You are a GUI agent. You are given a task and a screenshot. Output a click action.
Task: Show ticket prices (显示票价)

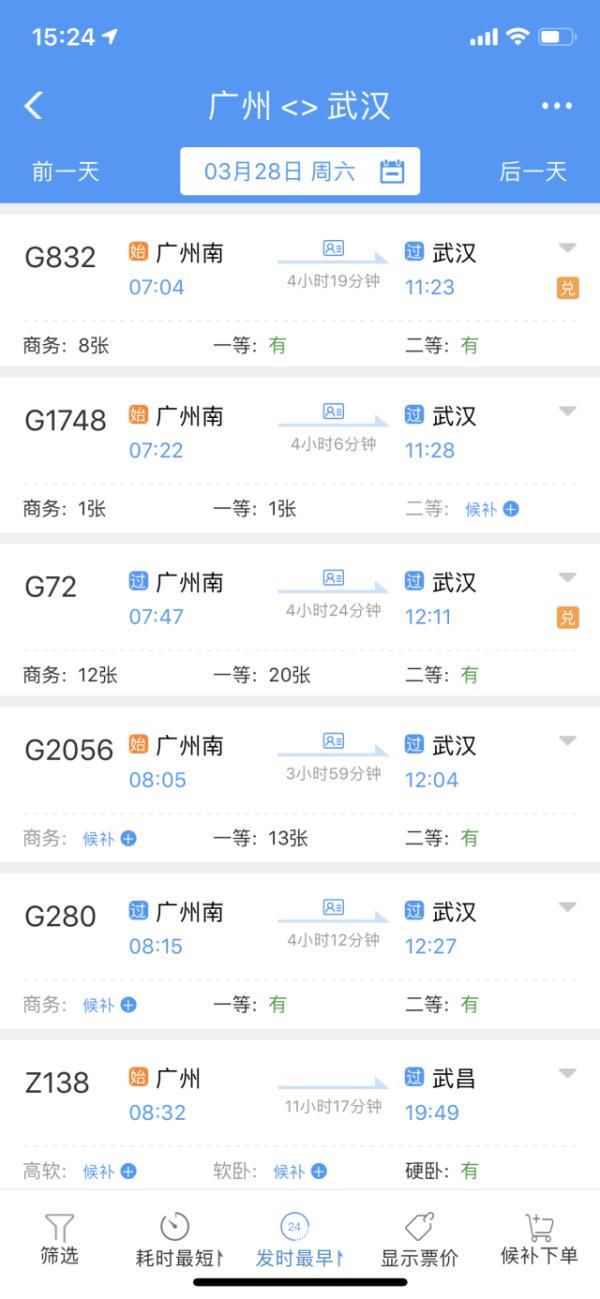(419, 1240)
